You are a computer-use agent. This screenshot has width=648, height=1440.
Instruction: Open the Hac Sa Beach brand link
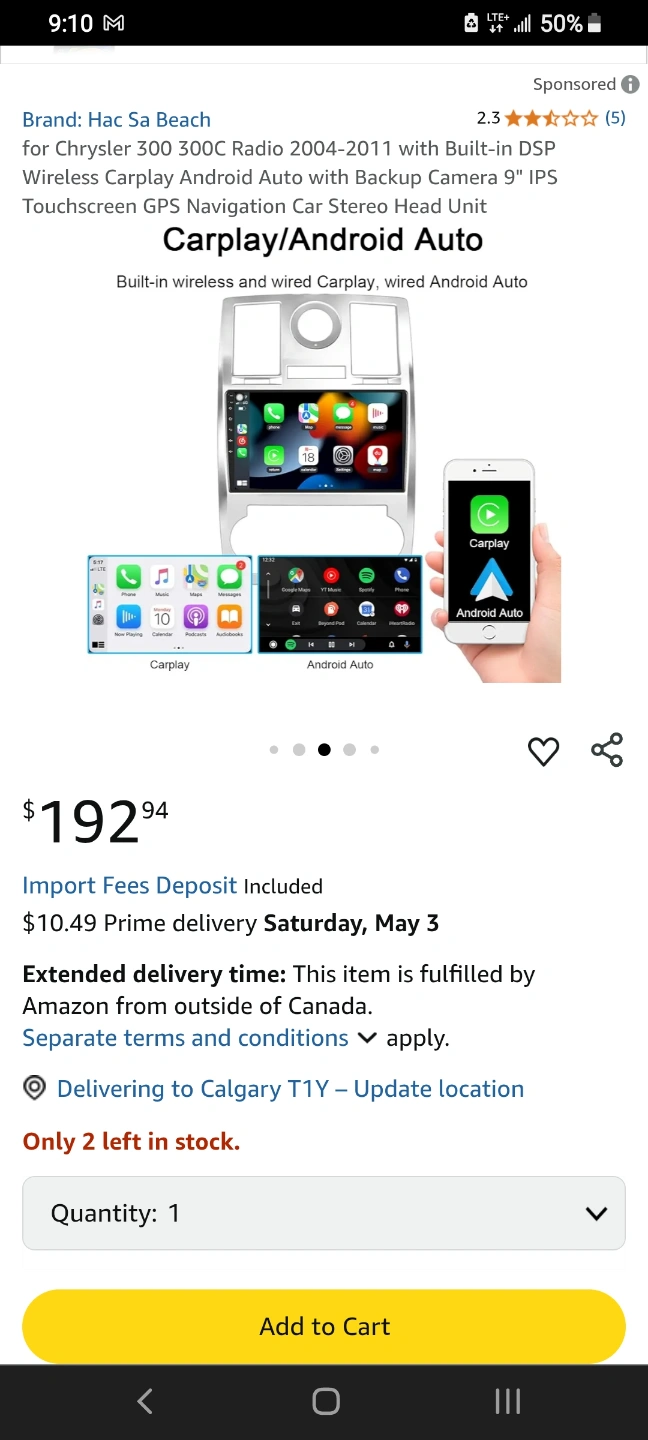117,120
